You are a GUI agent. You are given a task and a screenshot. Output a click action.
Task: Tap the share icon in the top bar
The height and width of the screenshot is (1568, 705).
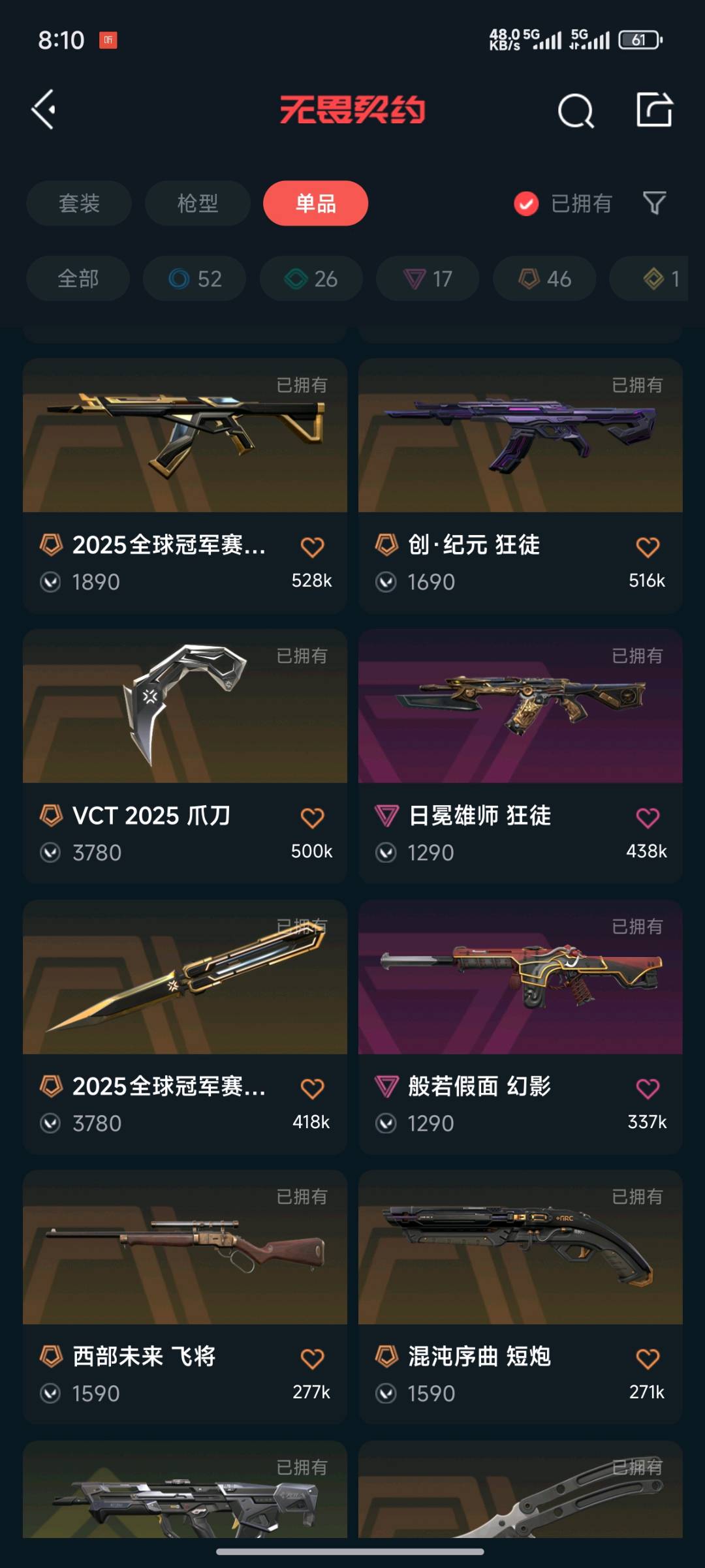click(654, 110)
